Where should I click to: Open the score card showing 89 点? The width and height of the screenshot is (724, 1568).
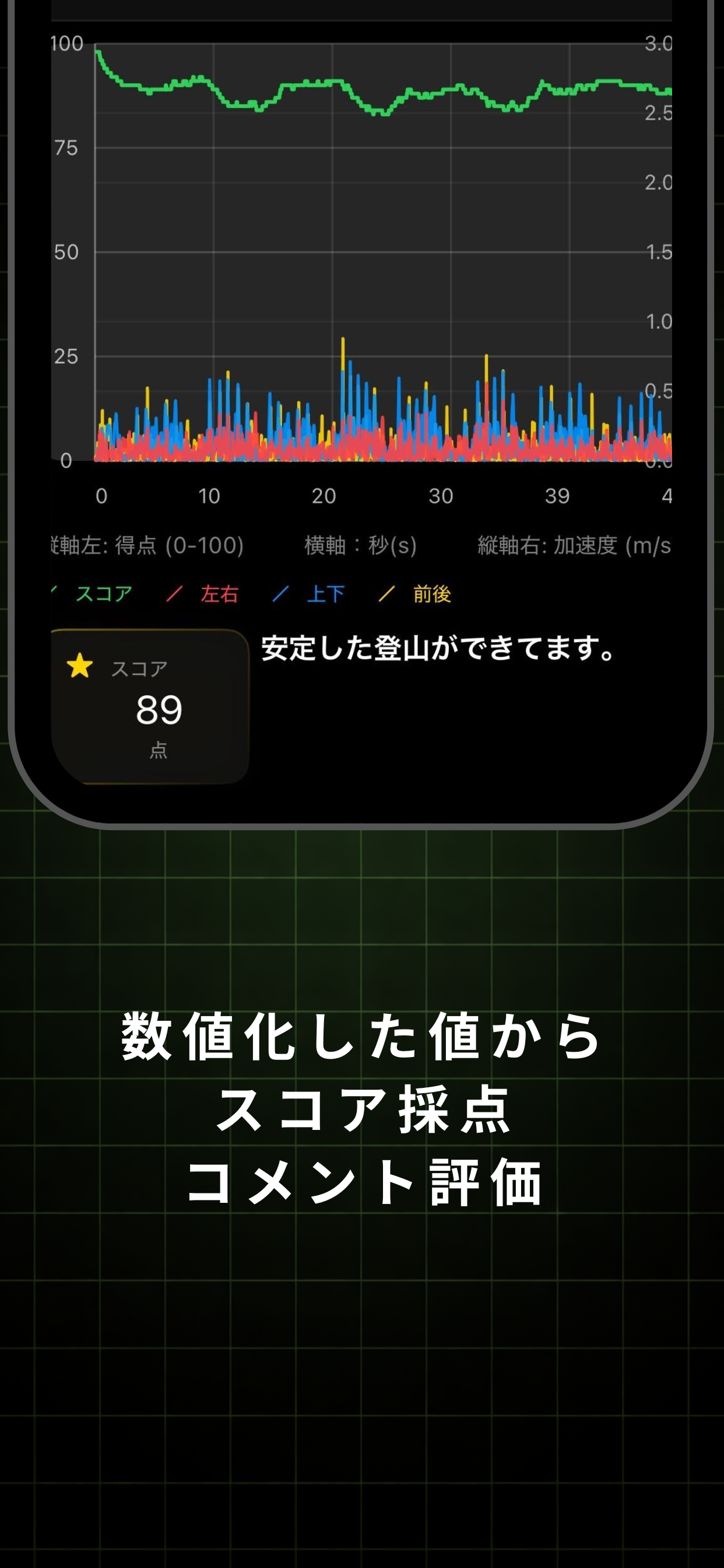pos(150,706)
